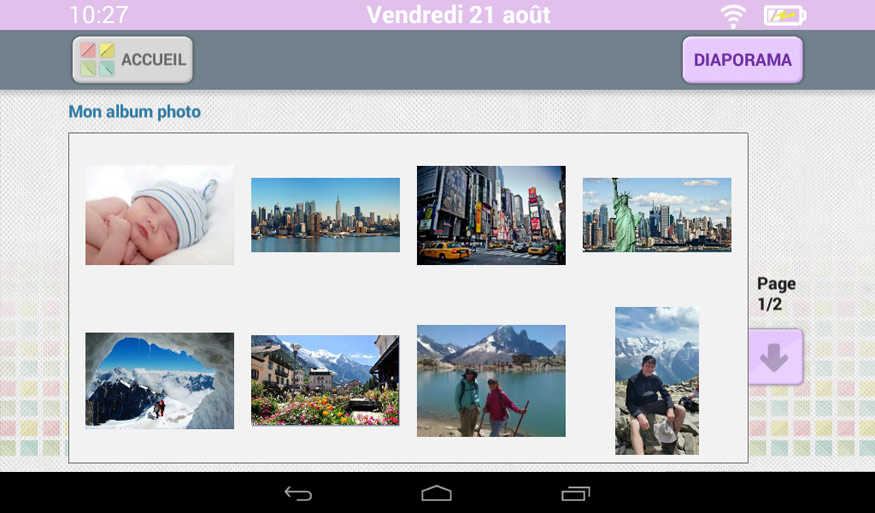Open the two hikers by lake photo
This screenshot has width=875, height=513.
pyautogui.click(x=491, y=380)
